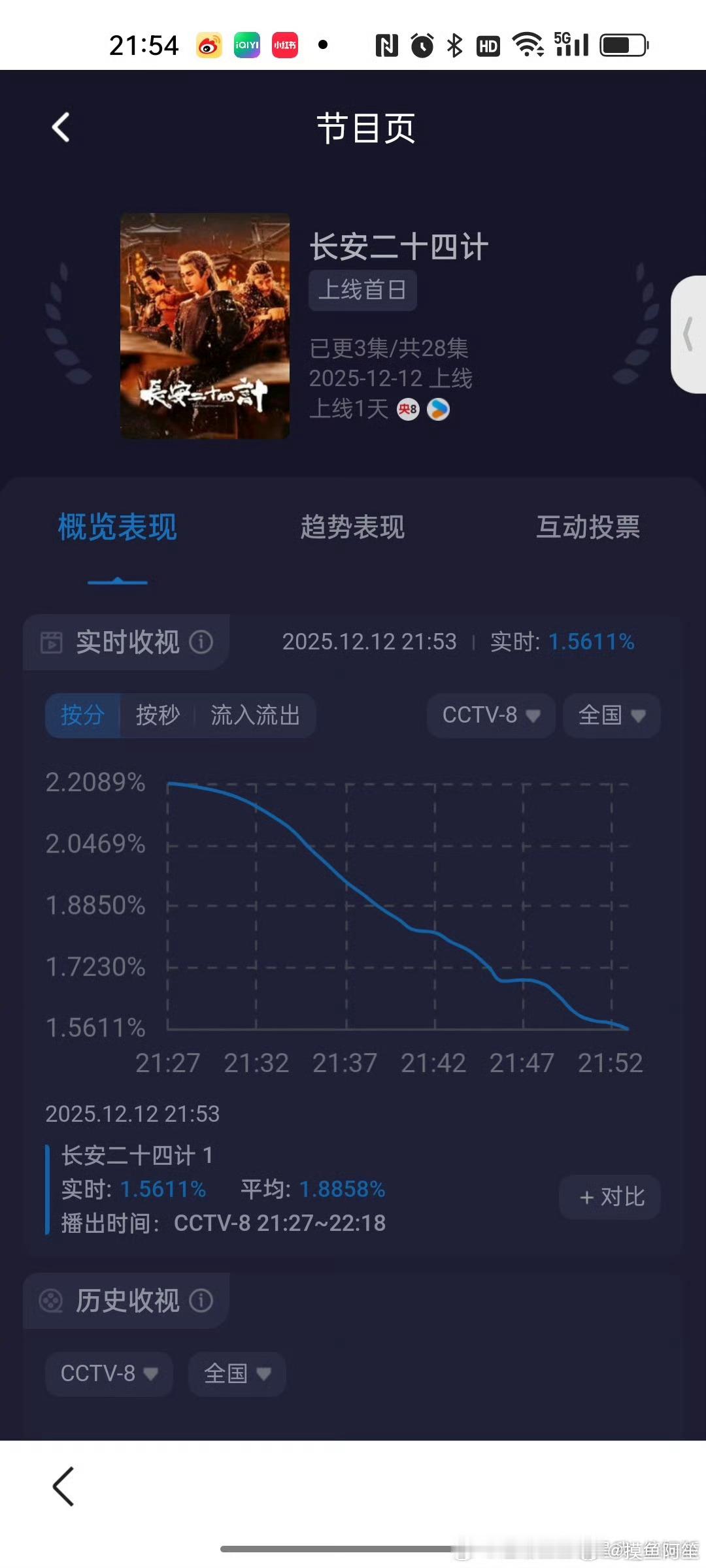Click the film reel icon beside 历史收视
The height and width of the screenshot is (1568, 706).
coord(52,1300)
